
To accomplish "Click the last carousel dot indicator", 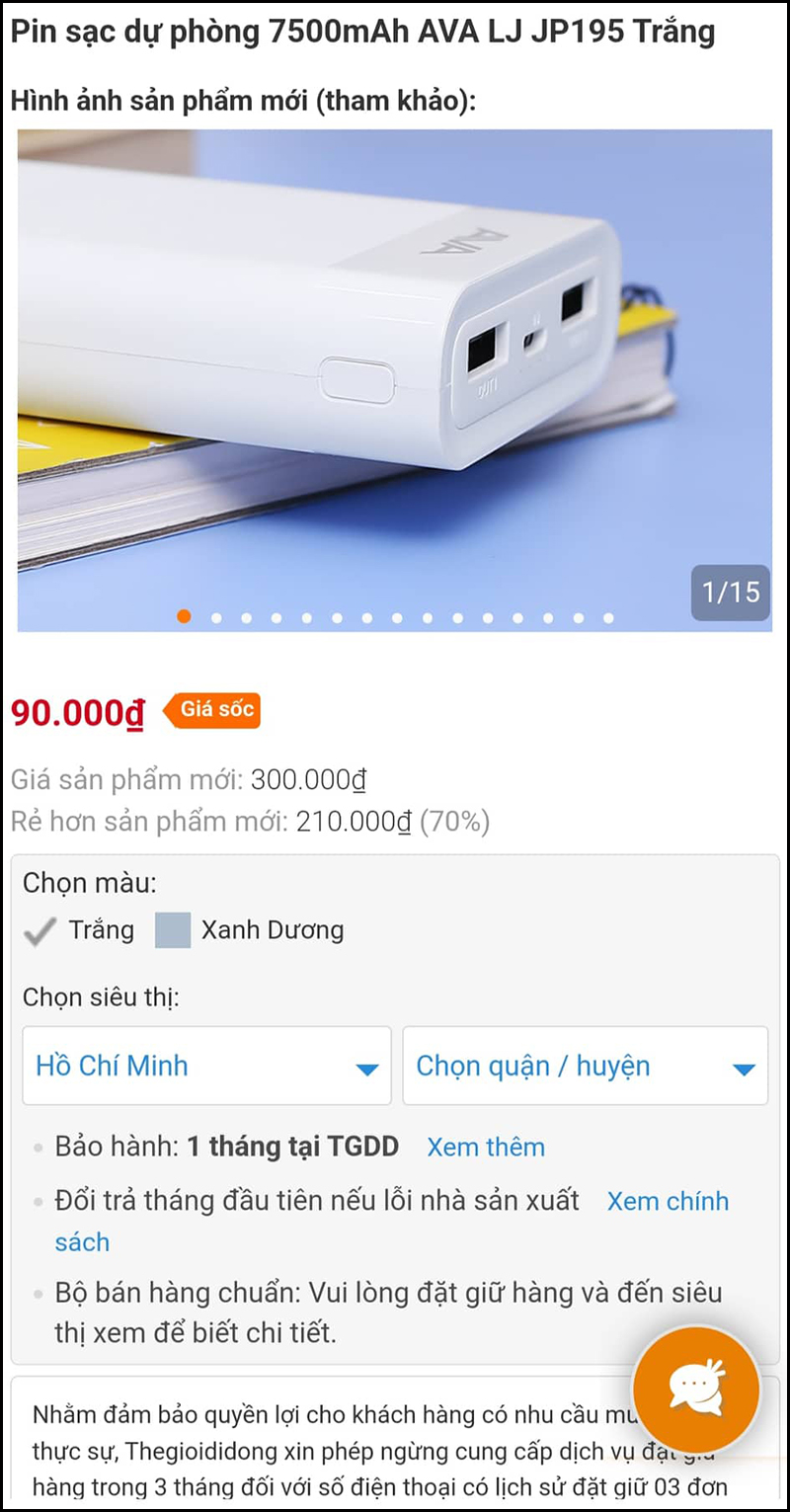I will [x=609, y=617].
